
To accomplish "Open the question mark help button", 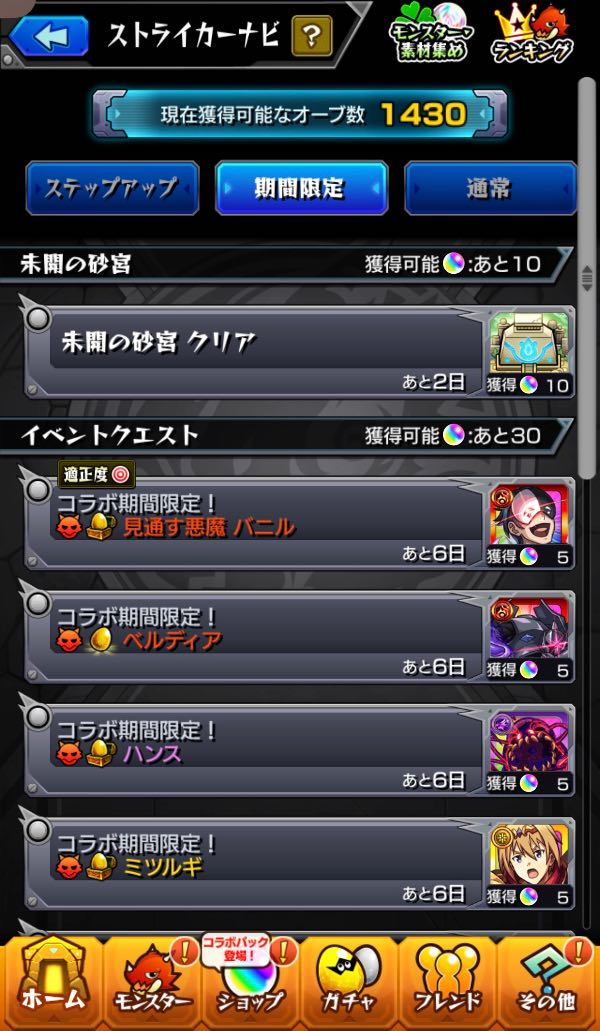I will (312, 37).
